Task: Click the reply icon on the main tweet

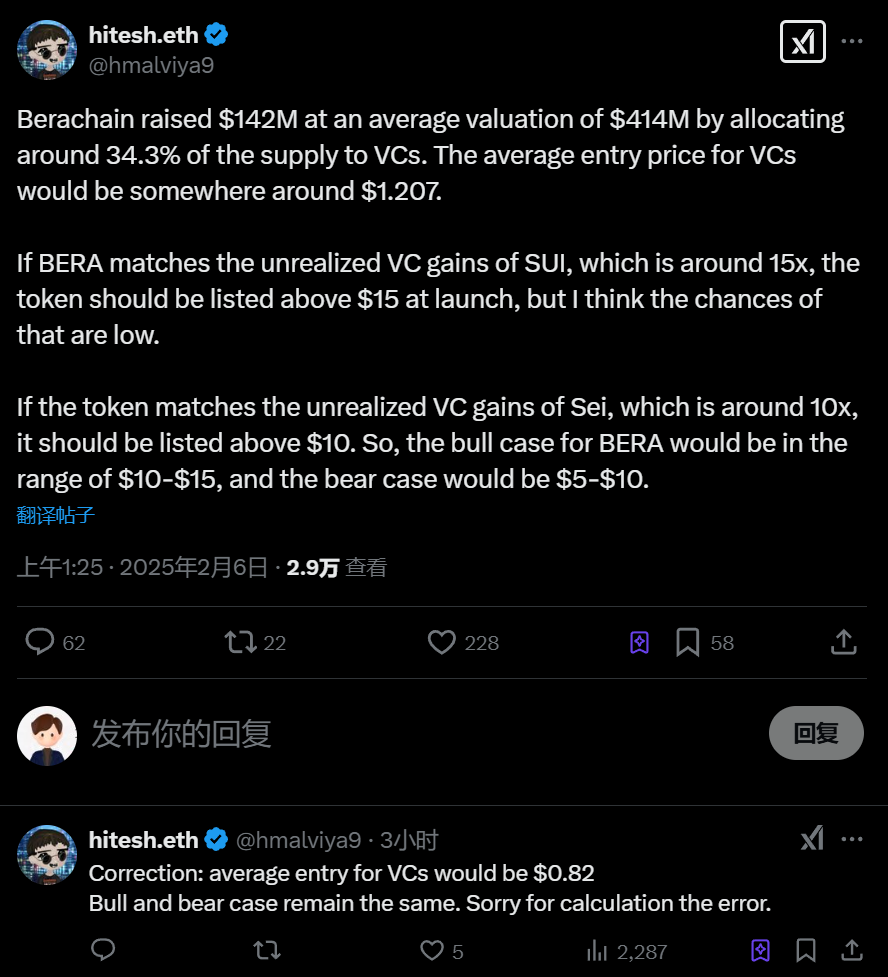Action: (40, 643)
